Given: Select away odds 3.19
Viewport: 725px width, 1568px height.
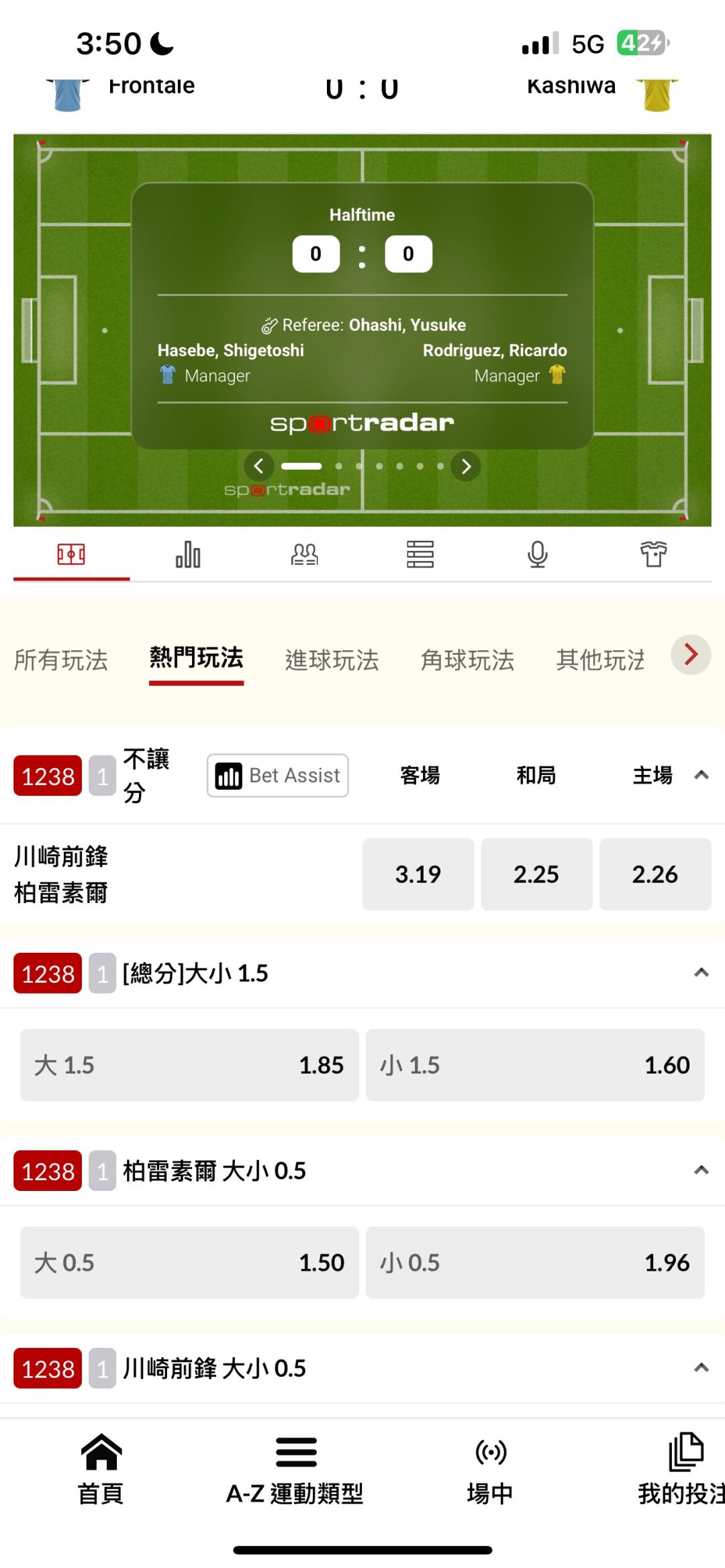Looking at the screenshot, I should pyautogui.click(x=418, y=874).
